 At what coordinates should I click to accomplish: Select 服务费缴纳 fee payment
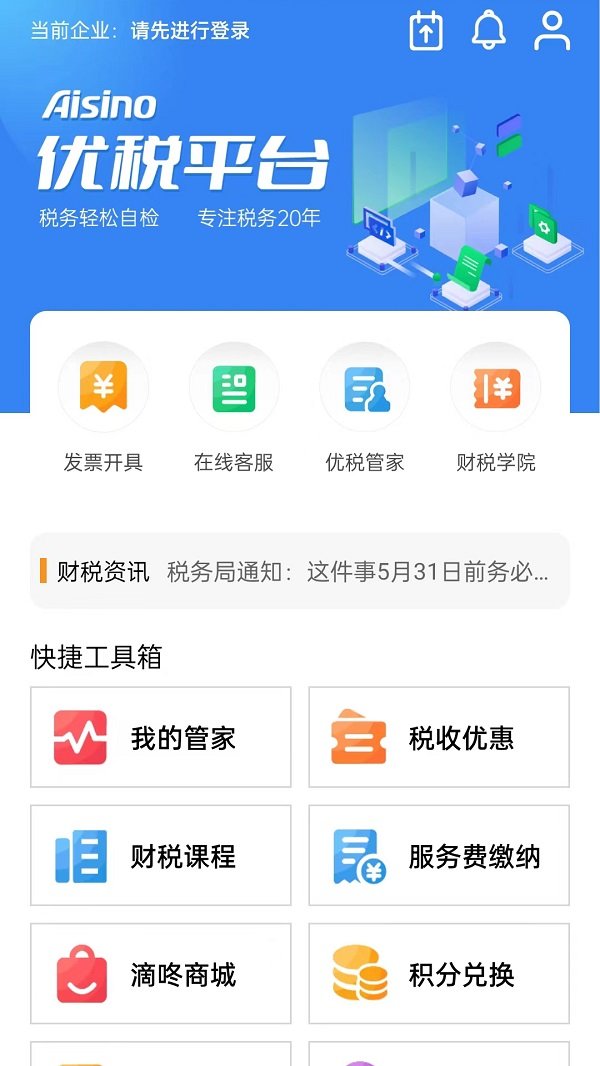tap(439, 856)
